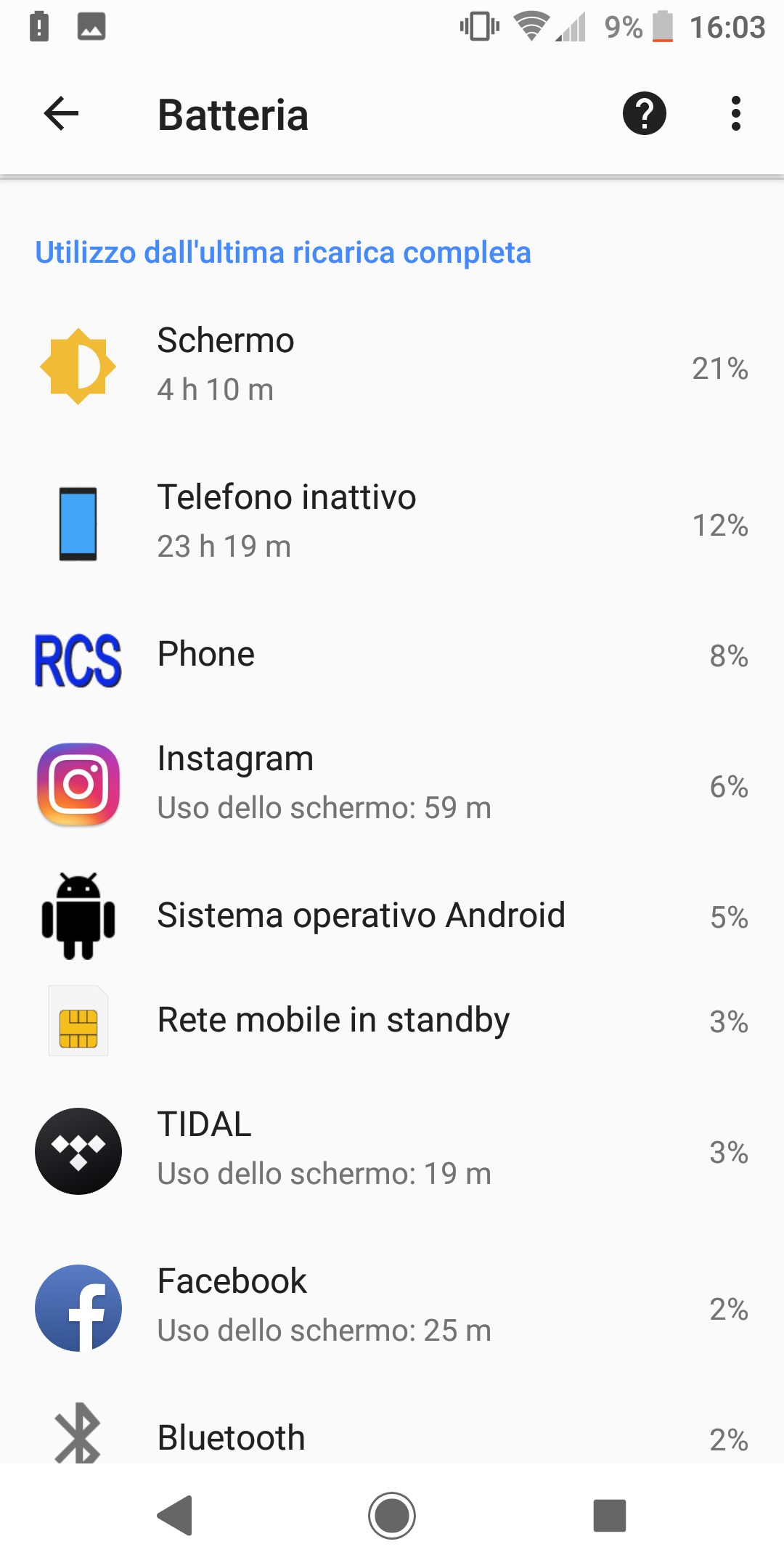The height and width of the screenshot is (1568, 784).
Task: Open the three-dot overflow menu
Action: [x=736, y=114]
